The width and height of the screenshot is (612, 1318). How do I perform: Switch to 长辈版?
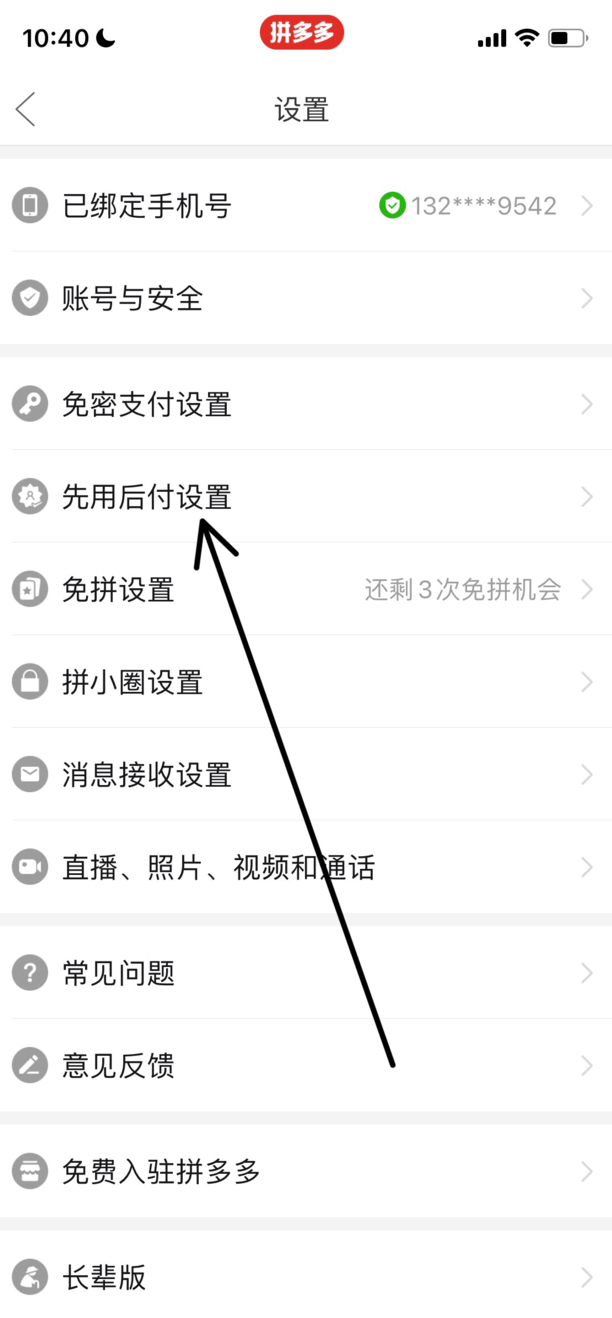point(306,1276)
